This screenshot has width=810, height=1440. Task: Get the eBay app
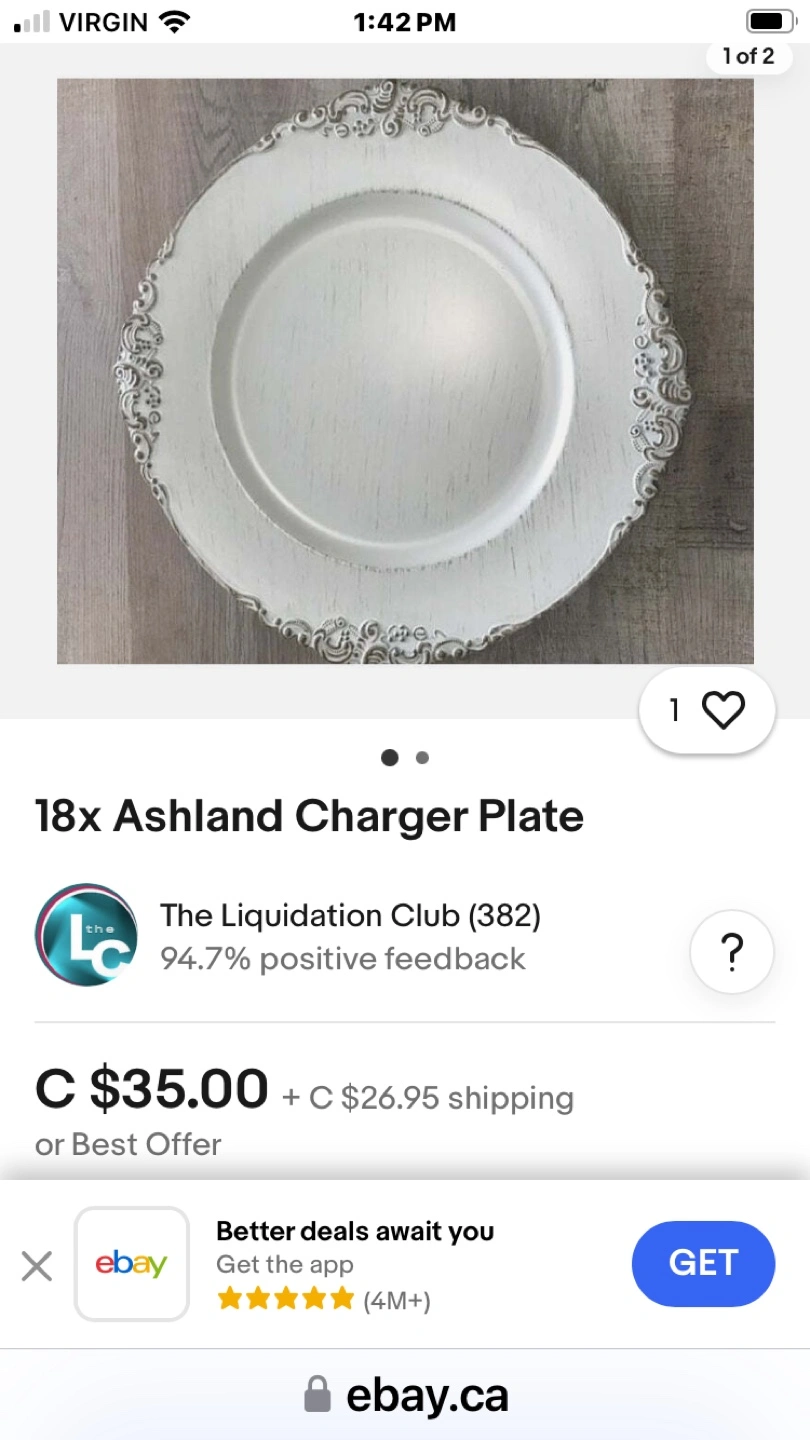[703, 1263]
